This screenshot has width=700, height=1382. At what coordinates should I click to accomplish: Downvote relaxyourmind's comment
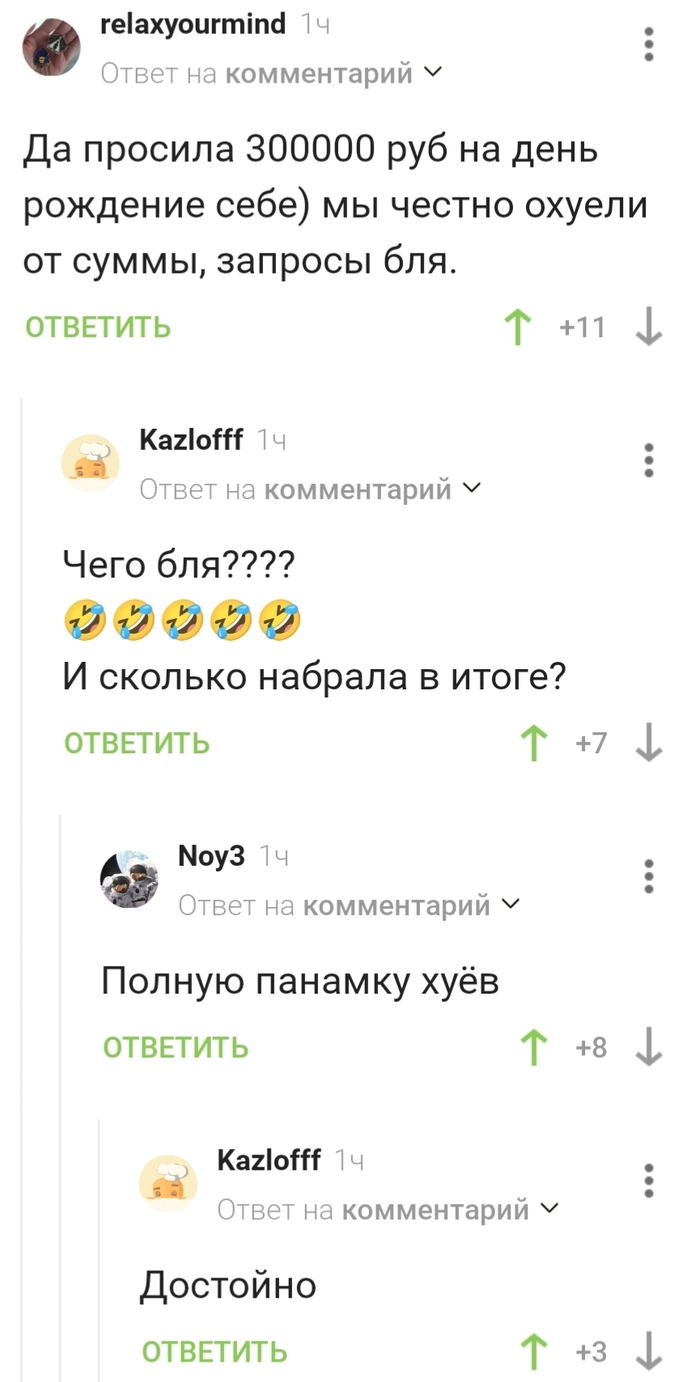(x=649, y=327)
